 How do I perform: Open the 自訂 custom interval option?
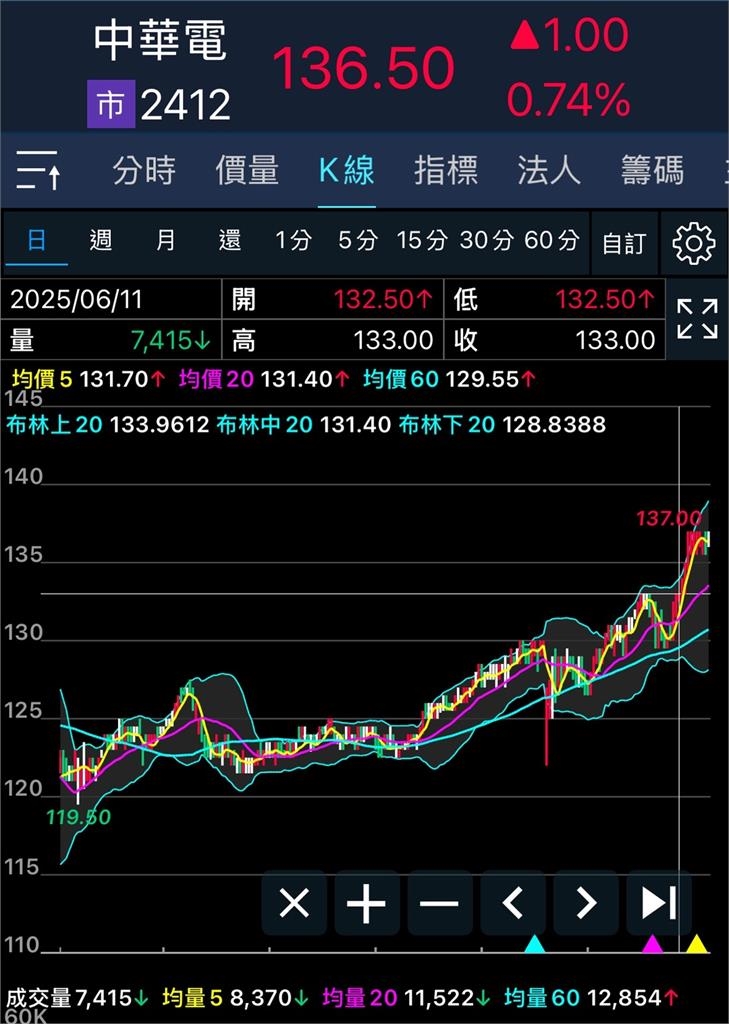pyautogui.click(x=625, y=241)
